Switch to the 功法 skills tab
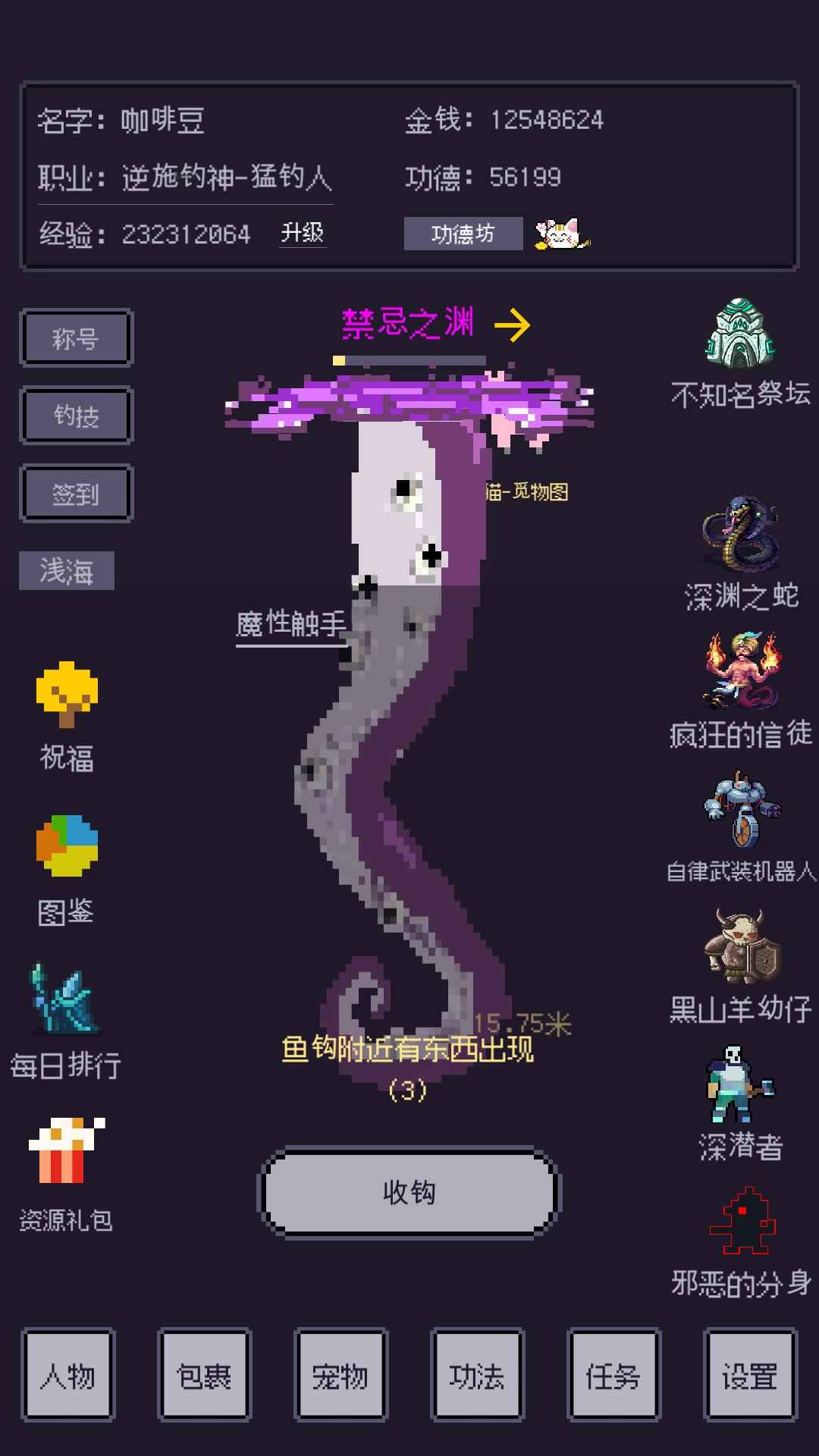The width and height of the screenshot is (819, 1456). coord(477,1375)
